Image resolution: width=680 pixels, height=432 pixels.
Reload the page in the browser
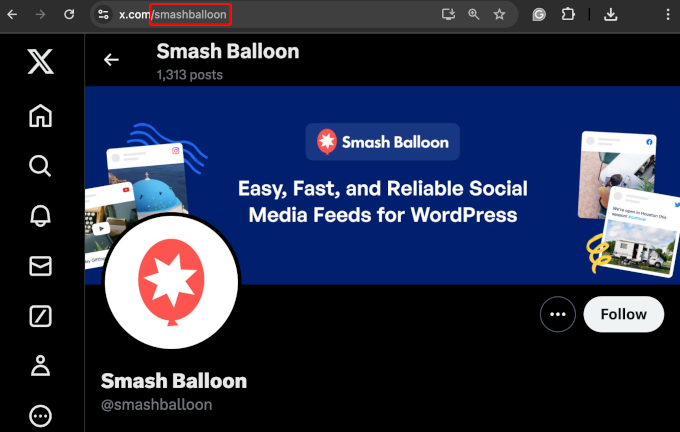69,15
